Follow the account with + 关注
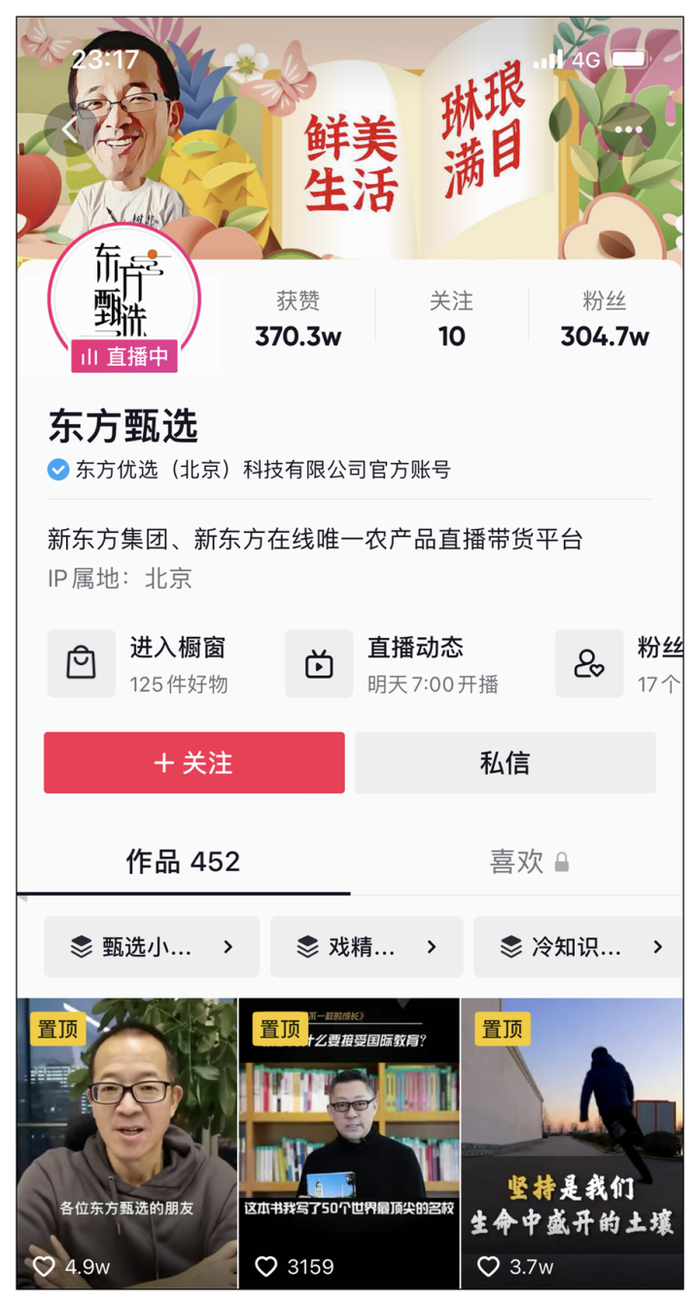 (194, 763)
